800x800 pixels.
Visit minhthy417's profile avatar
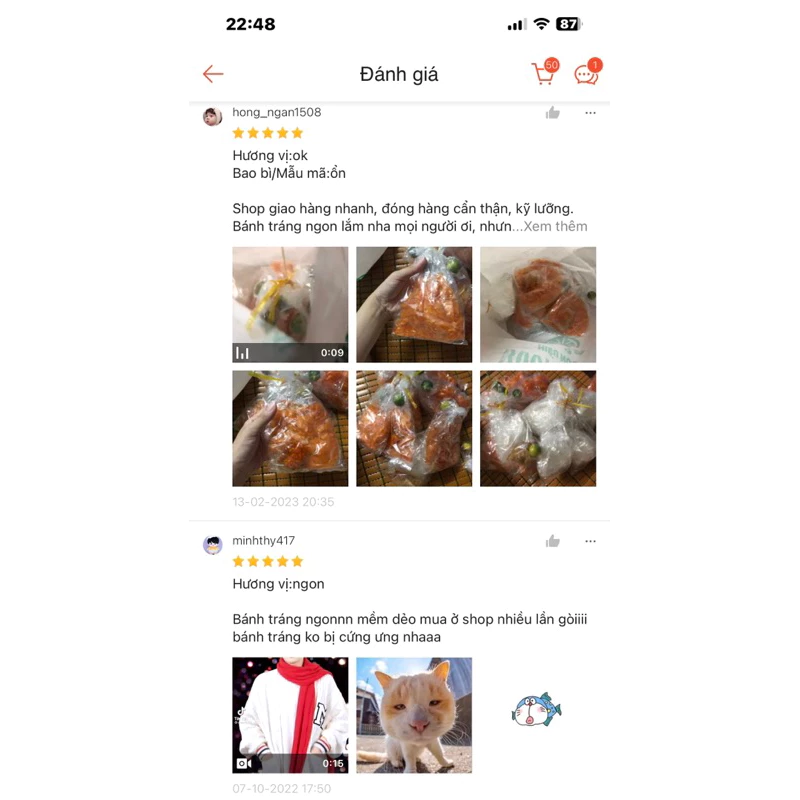pyautogui.click(x=213, y=545)
